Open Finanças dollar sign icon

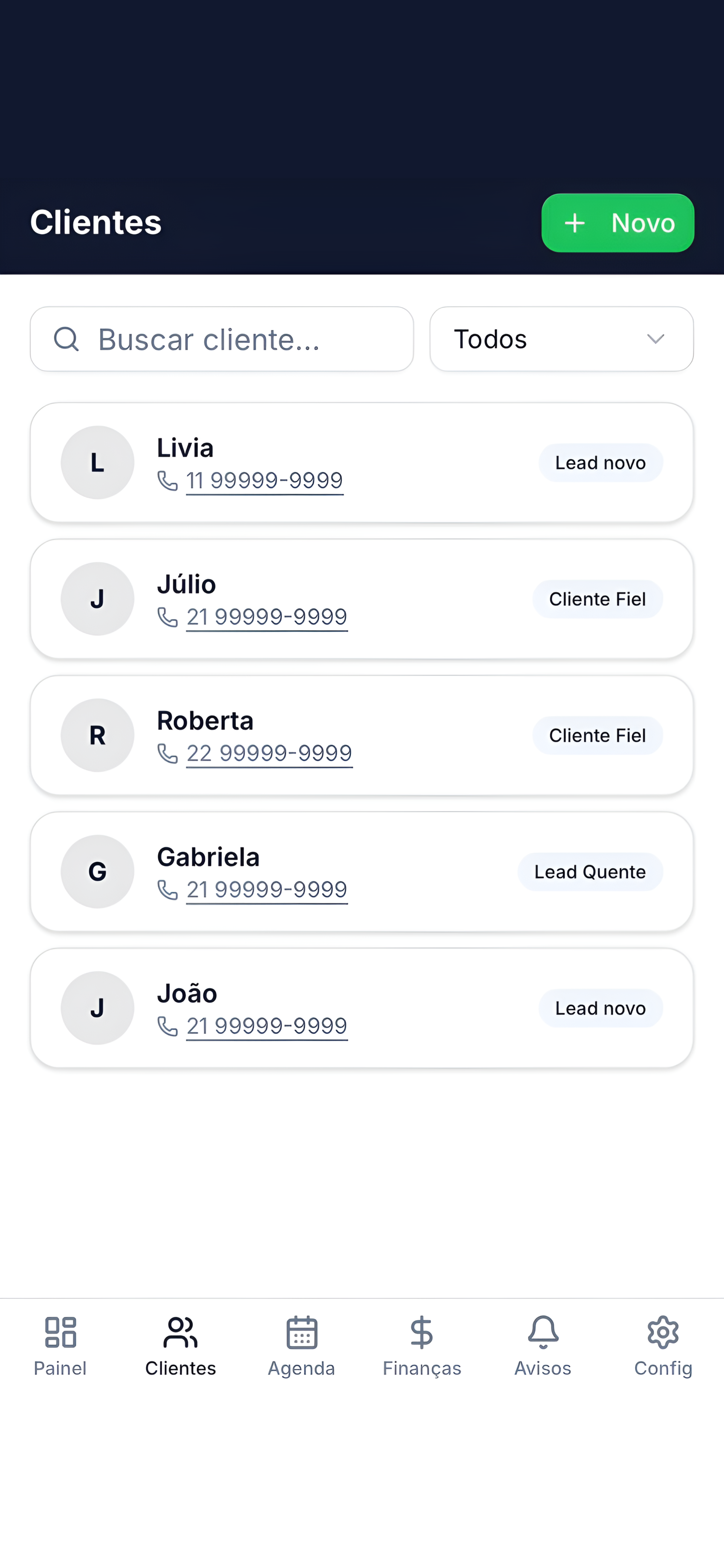(x=422, y=1332)
